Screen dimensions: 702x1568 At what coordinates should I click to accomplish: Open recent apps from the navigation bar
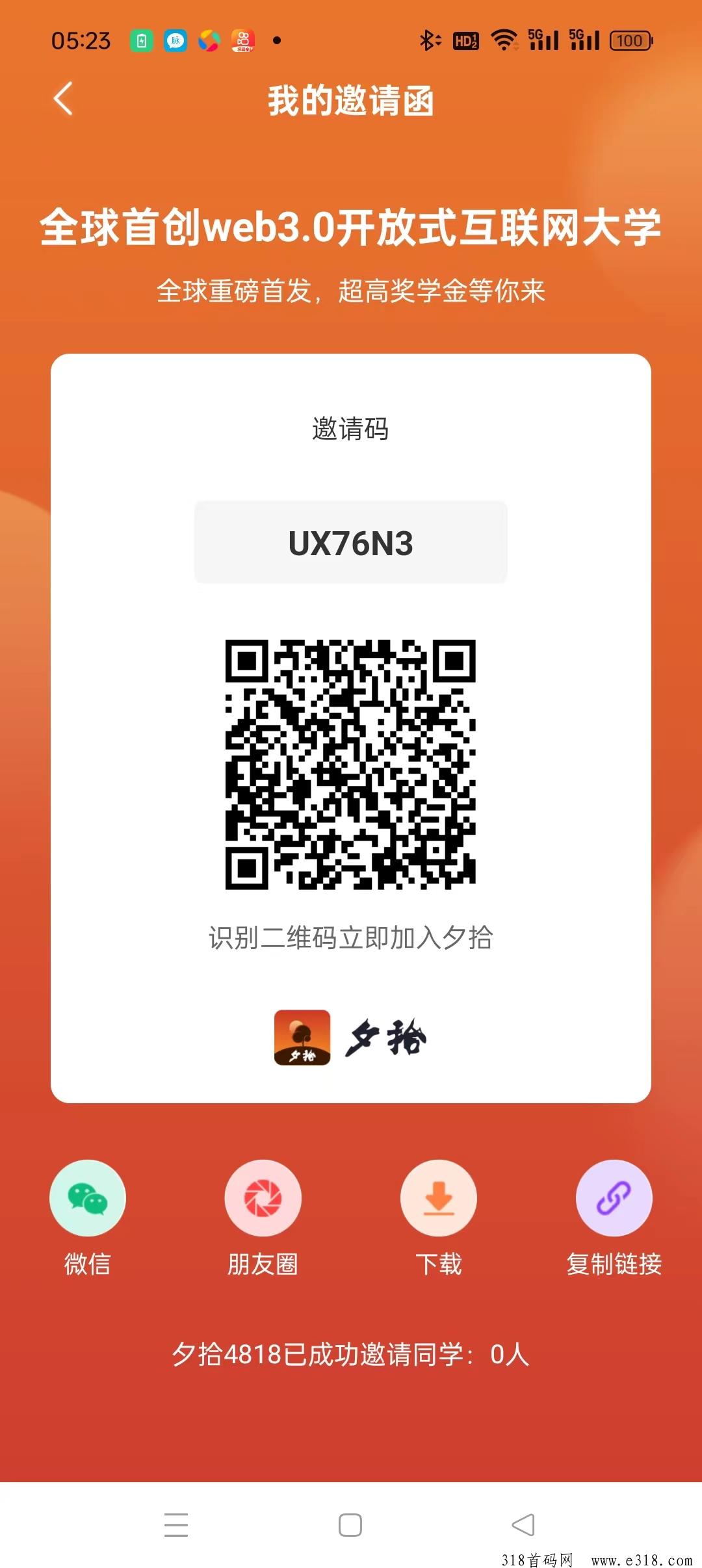pos(176,1524)
